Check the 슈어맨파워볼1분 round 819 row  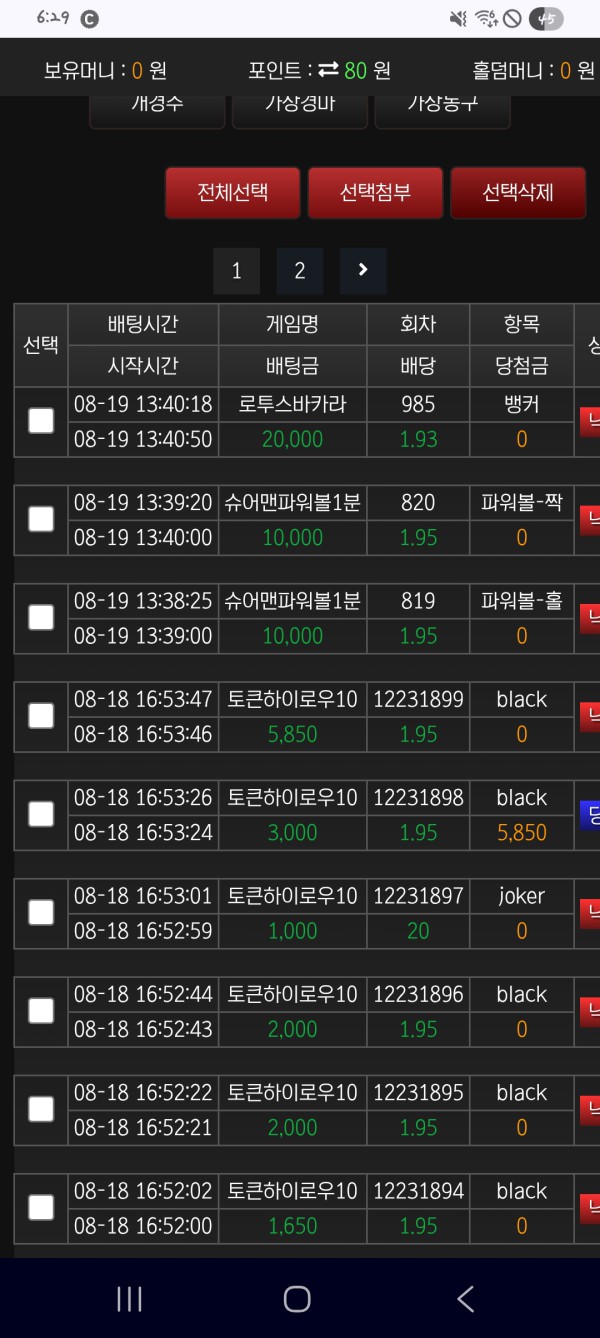pos(41,617)
